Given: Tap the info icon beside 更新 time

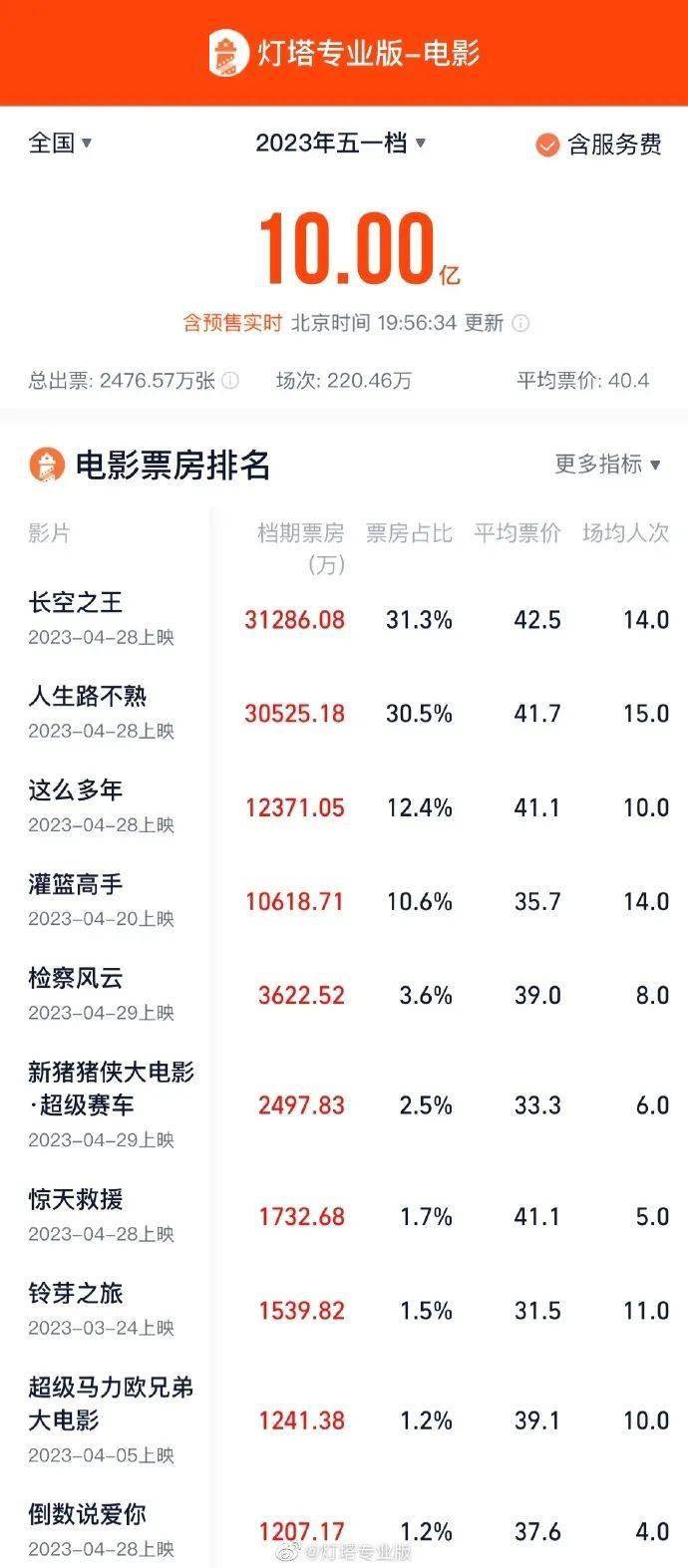Looking at the screenshot, I should tap(520, 323).
